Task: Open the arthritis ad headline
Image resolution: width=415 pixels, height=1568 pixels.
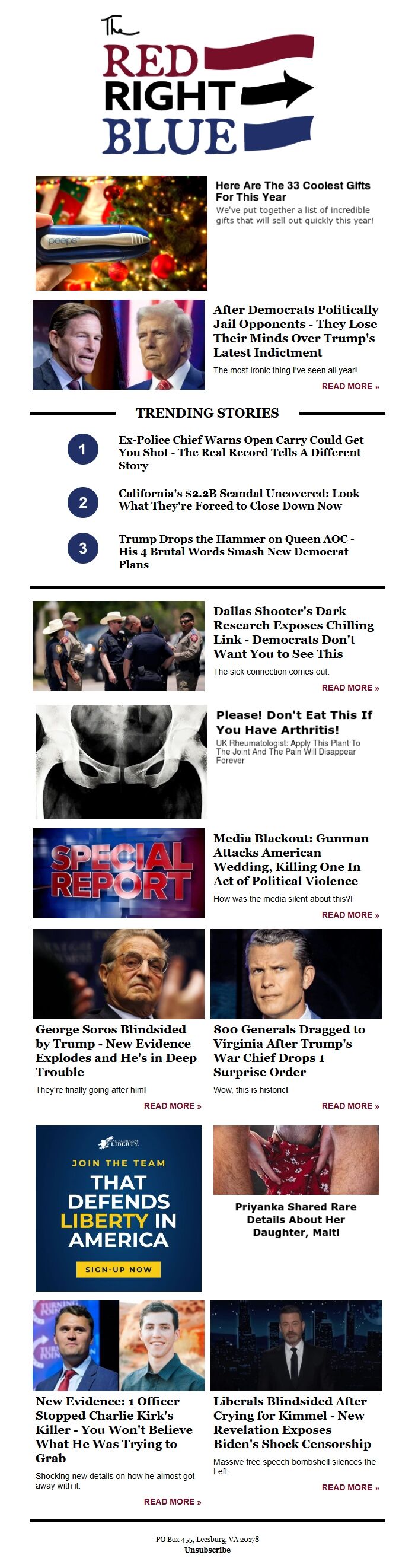Action: click(x=294, y=722)
